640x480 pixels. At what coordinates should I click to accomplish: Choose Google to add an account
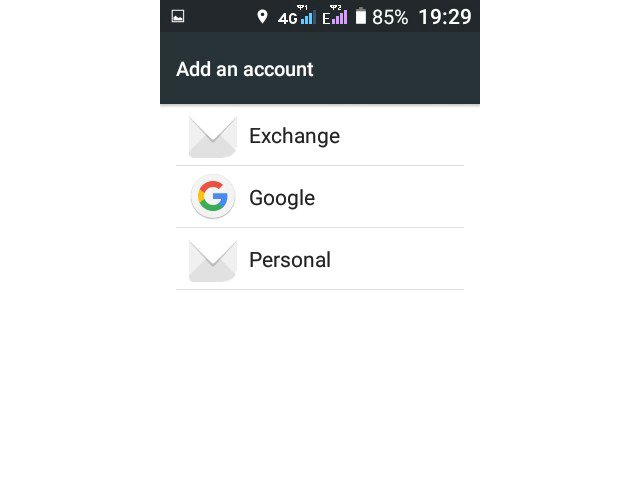[282, 198]
